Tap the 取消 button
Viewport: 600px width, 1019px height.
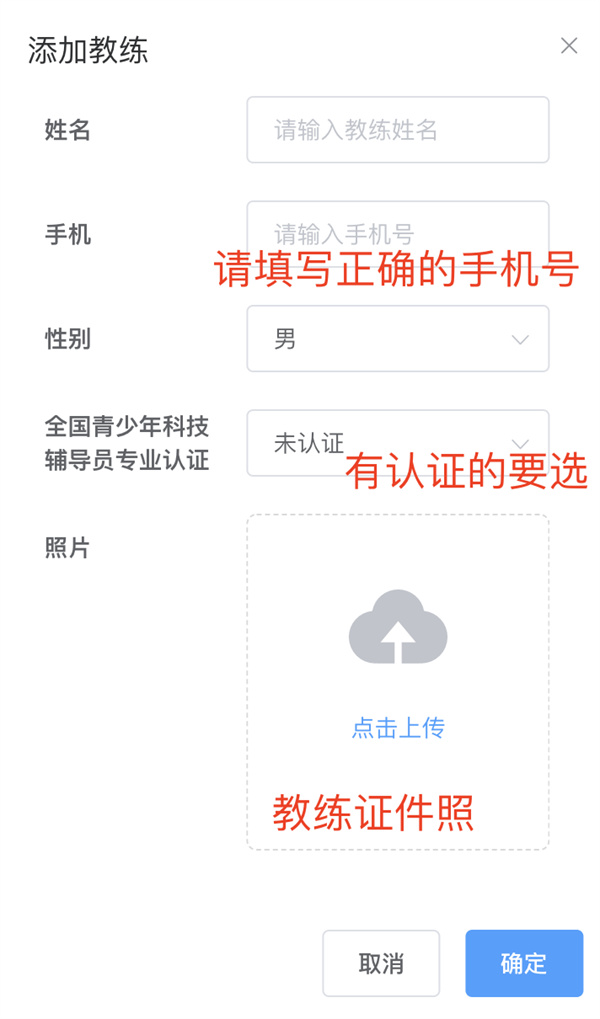pos(380,963)
